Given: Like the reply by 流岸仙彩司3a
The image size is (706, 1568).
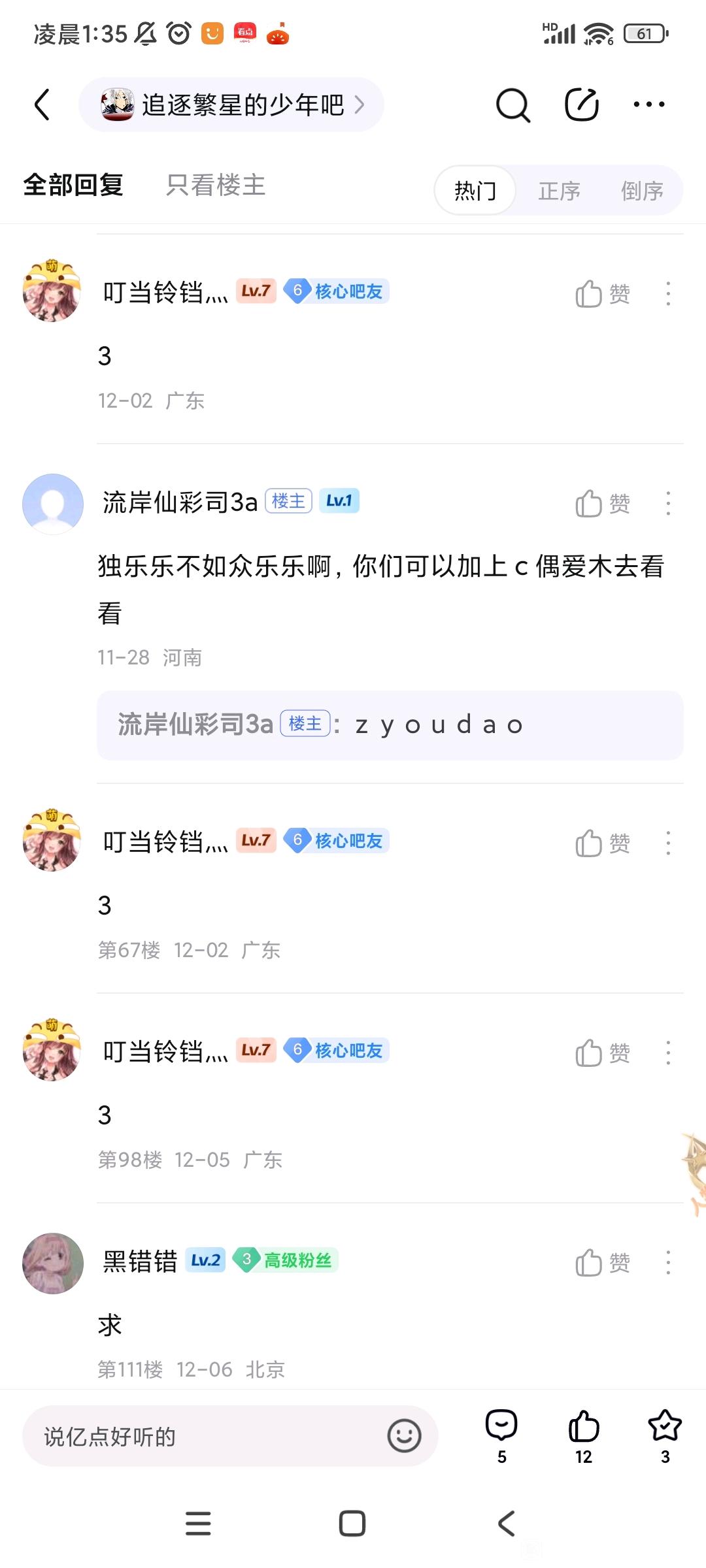Looking at the screenshot, I should pyautogui.click(x=601, y=504).
